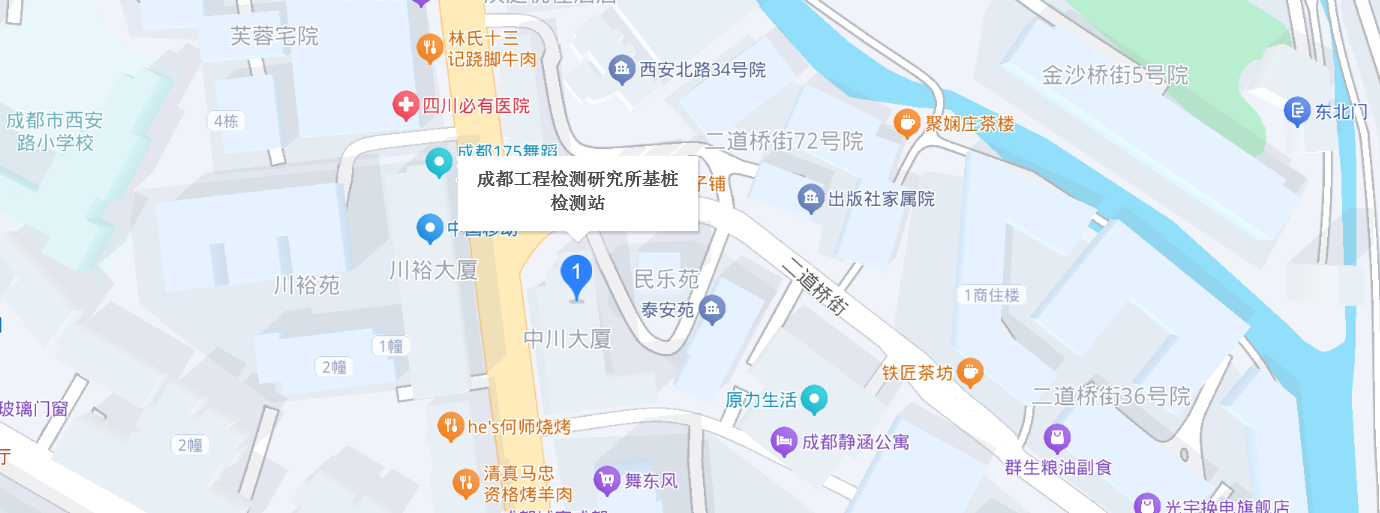Tap the he's何师烧烤 restaurant marker
Image resolution: width=1380 pixels, height=513 pixels.
coord(451,427)
